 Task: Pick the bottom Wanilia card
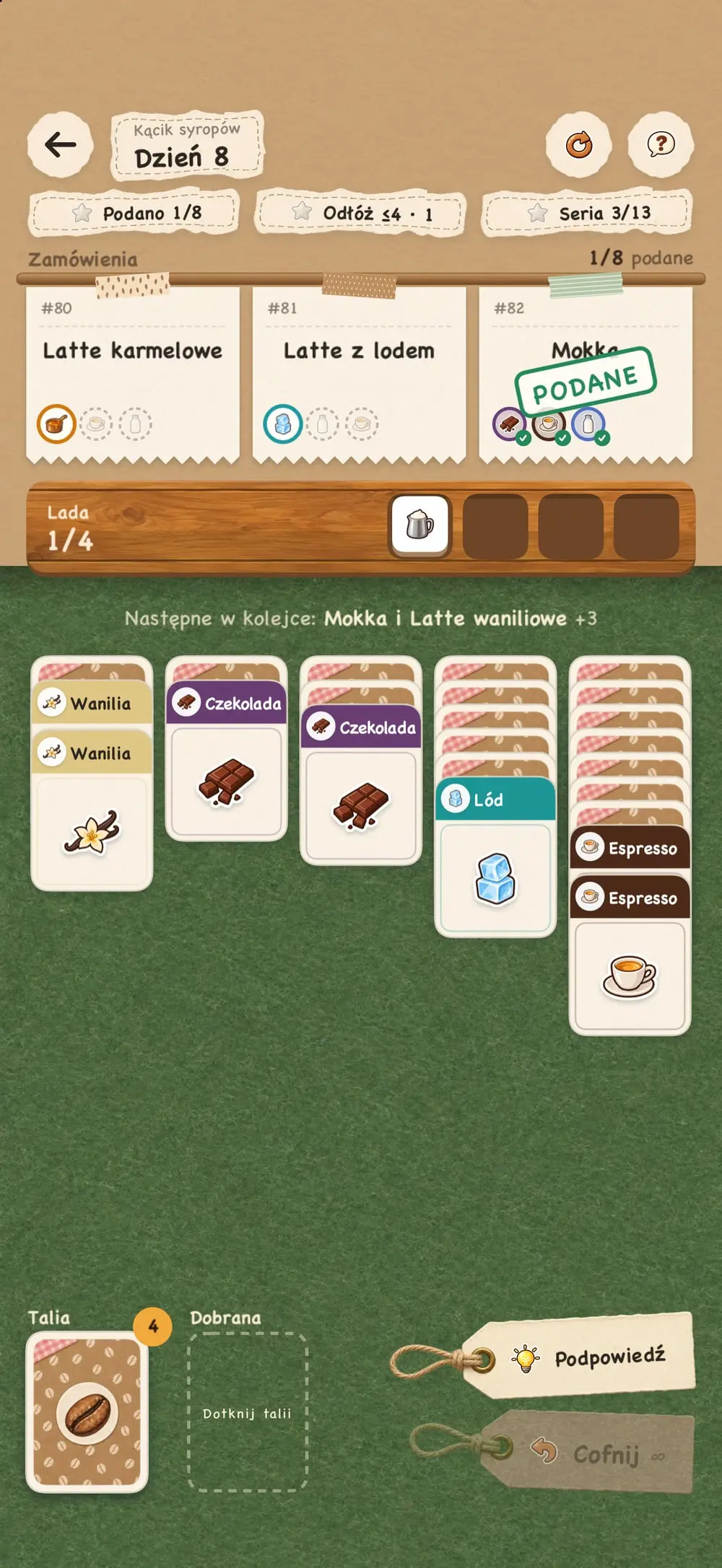point(92,810)
